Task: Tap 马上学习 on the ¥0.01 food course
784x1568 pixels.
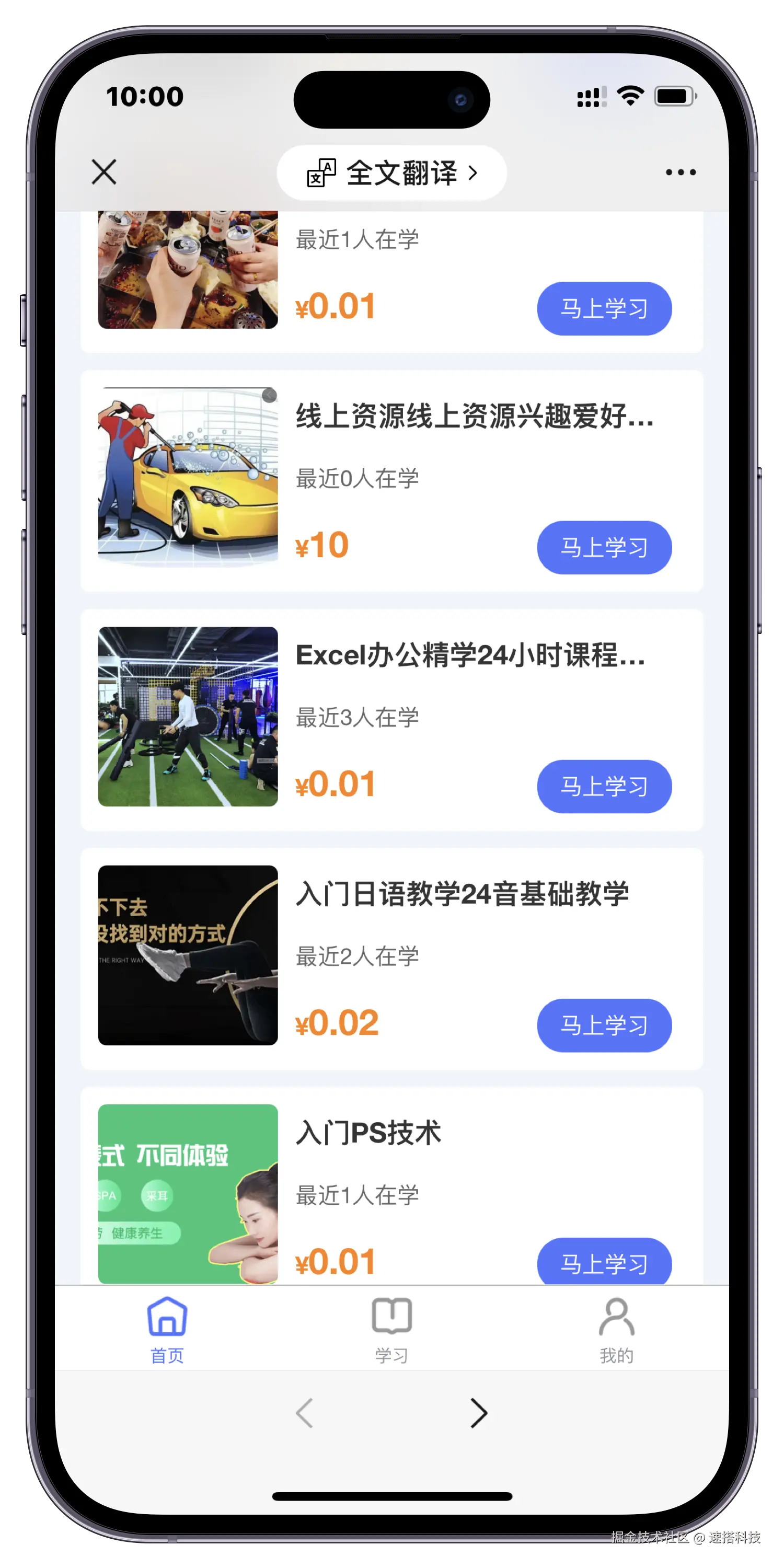Action: tap(604, 308)
